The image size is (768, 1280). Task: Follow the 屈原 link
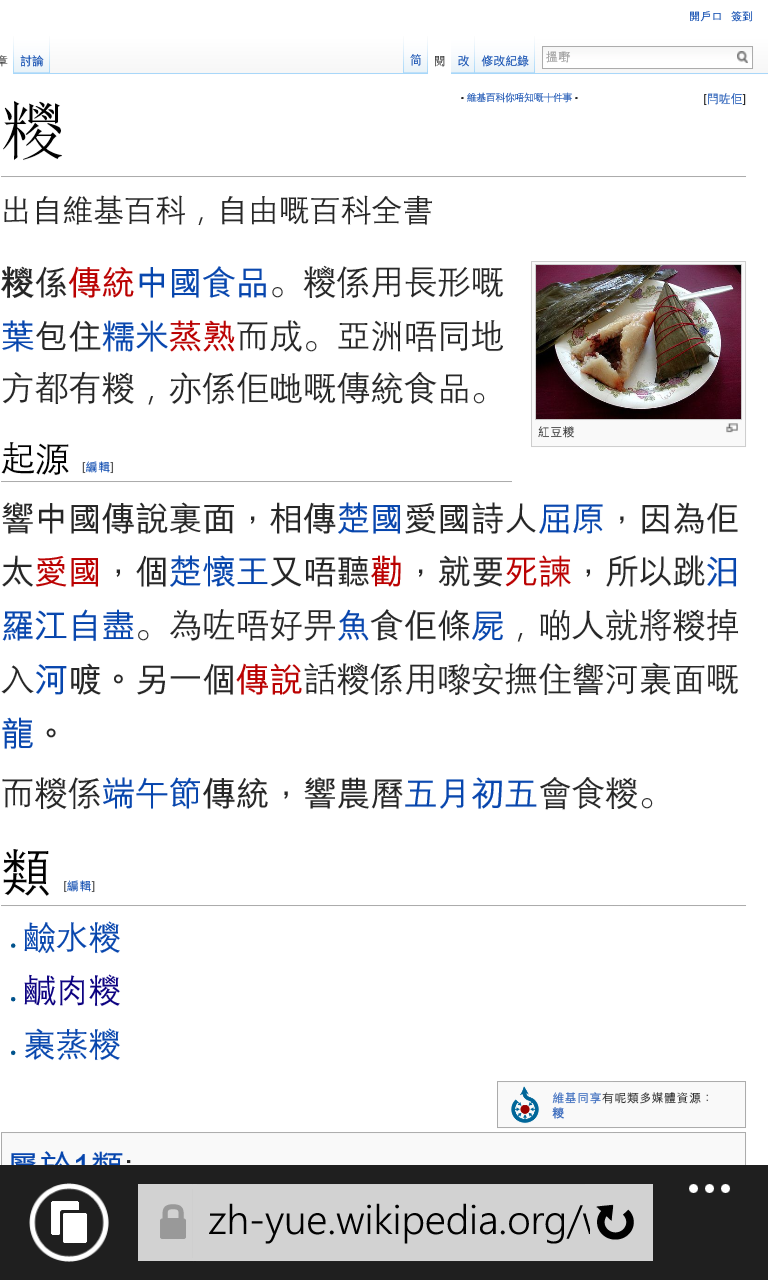(571, 519)
